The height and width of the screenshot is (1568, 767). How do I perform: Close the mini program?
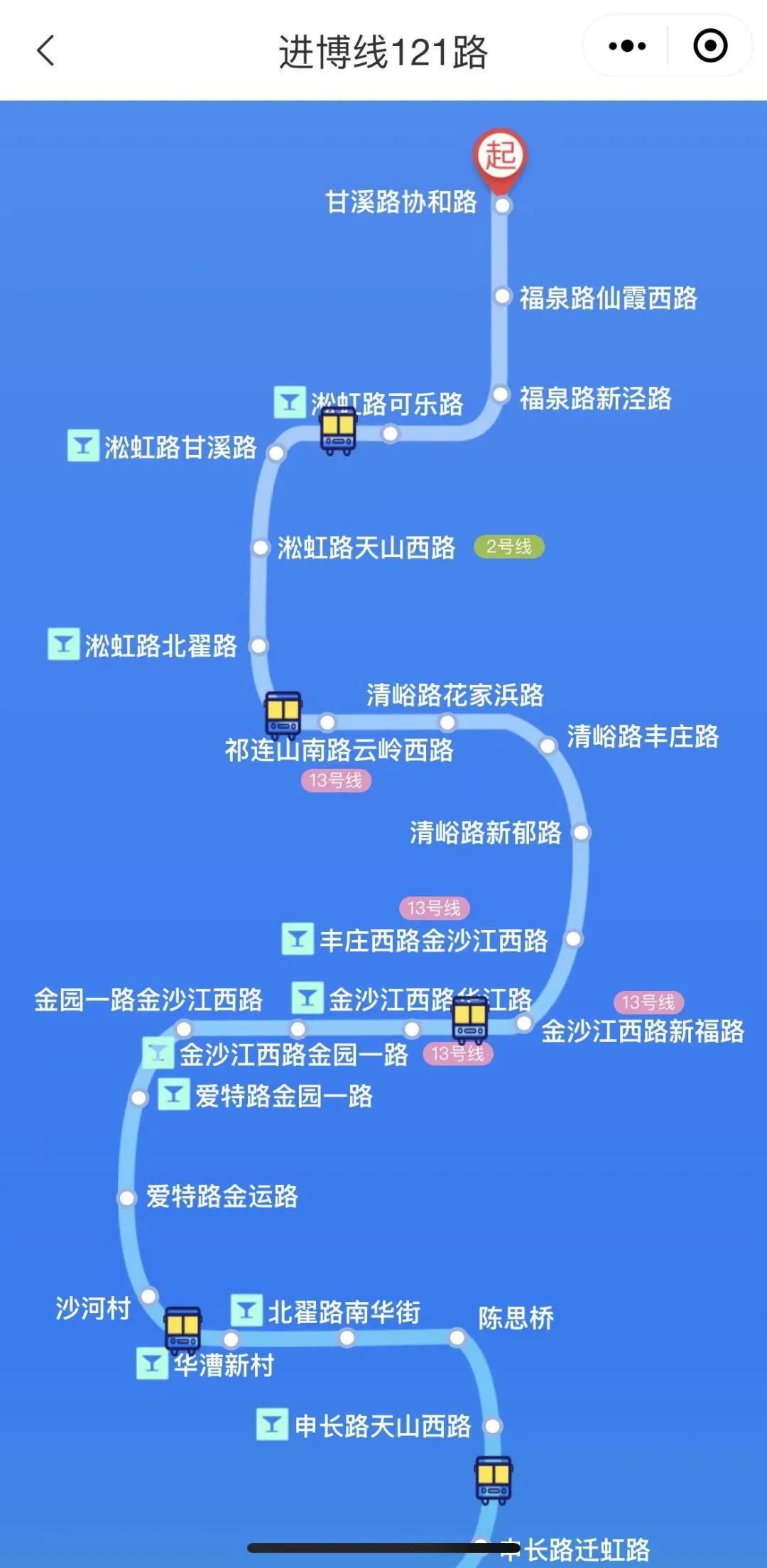pos(709,47)
